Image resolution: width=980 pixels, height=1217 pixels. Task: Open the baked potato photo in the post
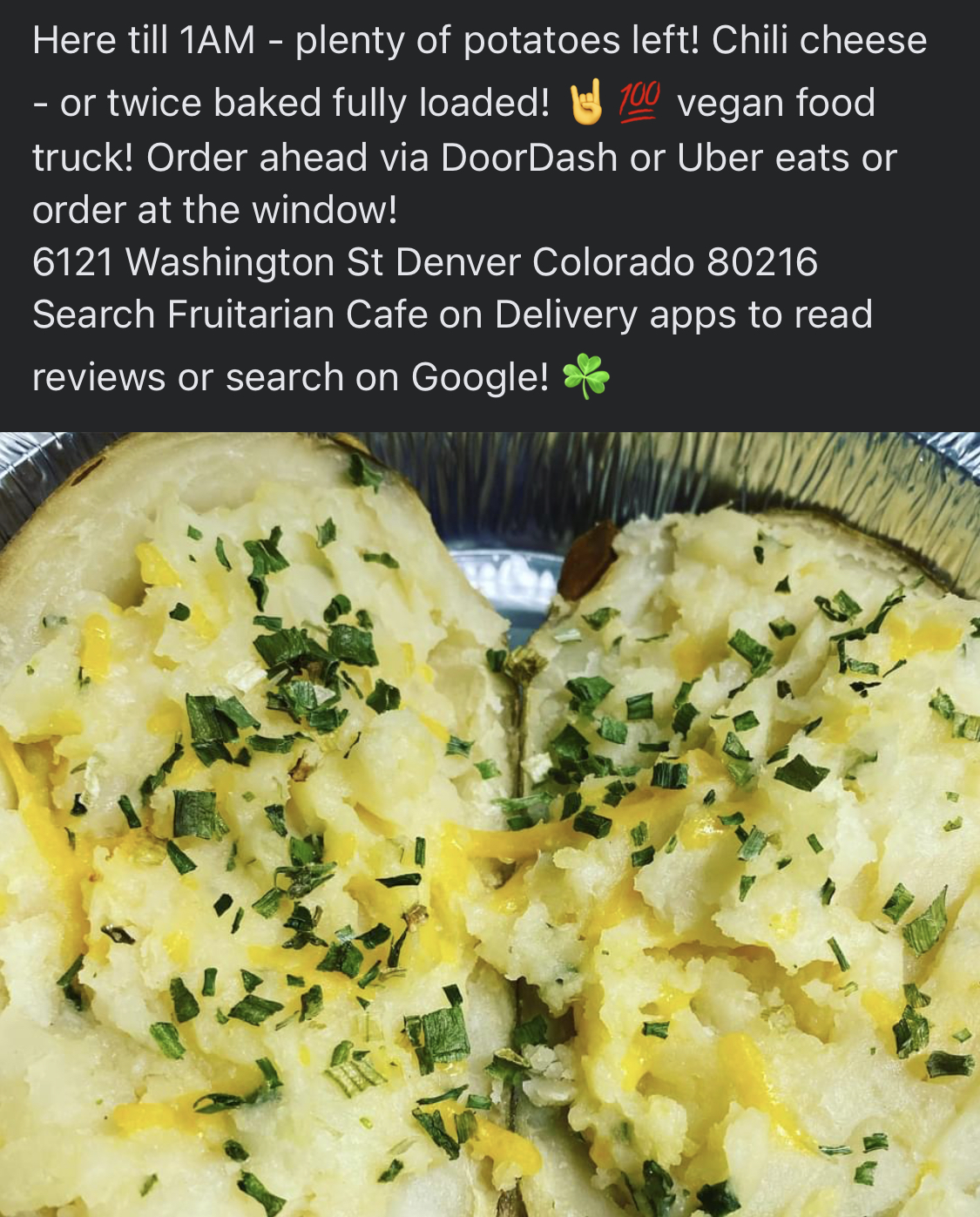490,823
